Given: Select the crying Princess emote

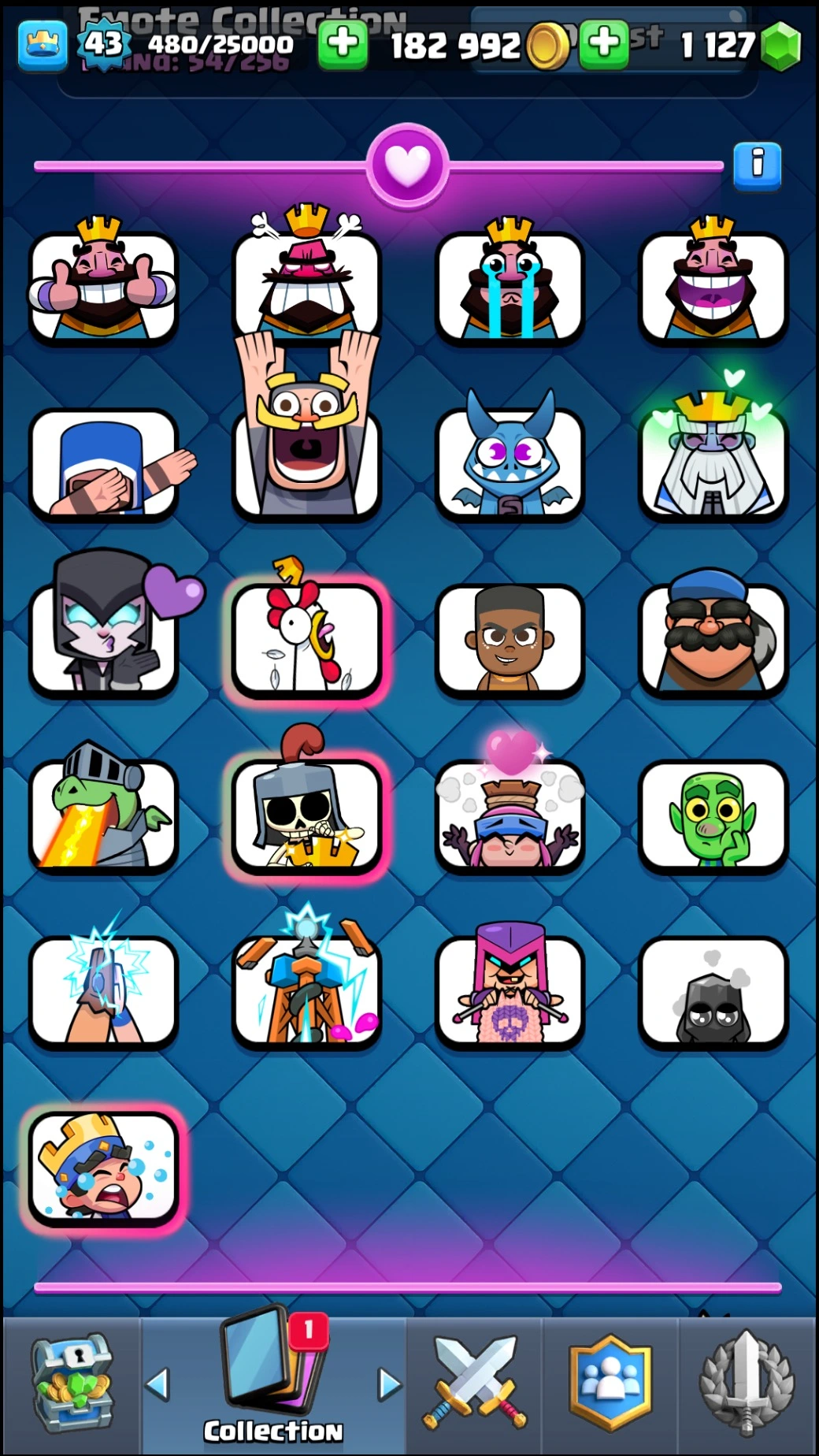Looking at the screenshot, I should [103, 1168].
